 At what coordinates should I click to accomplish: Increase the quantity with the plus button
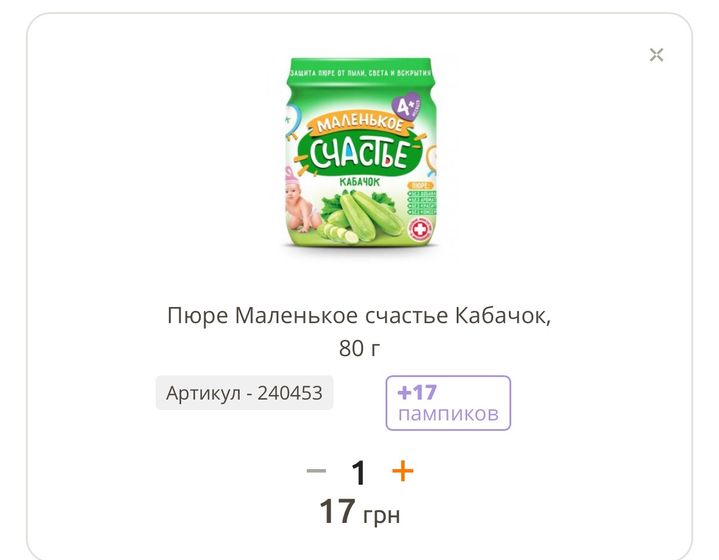tap(402, 471)
